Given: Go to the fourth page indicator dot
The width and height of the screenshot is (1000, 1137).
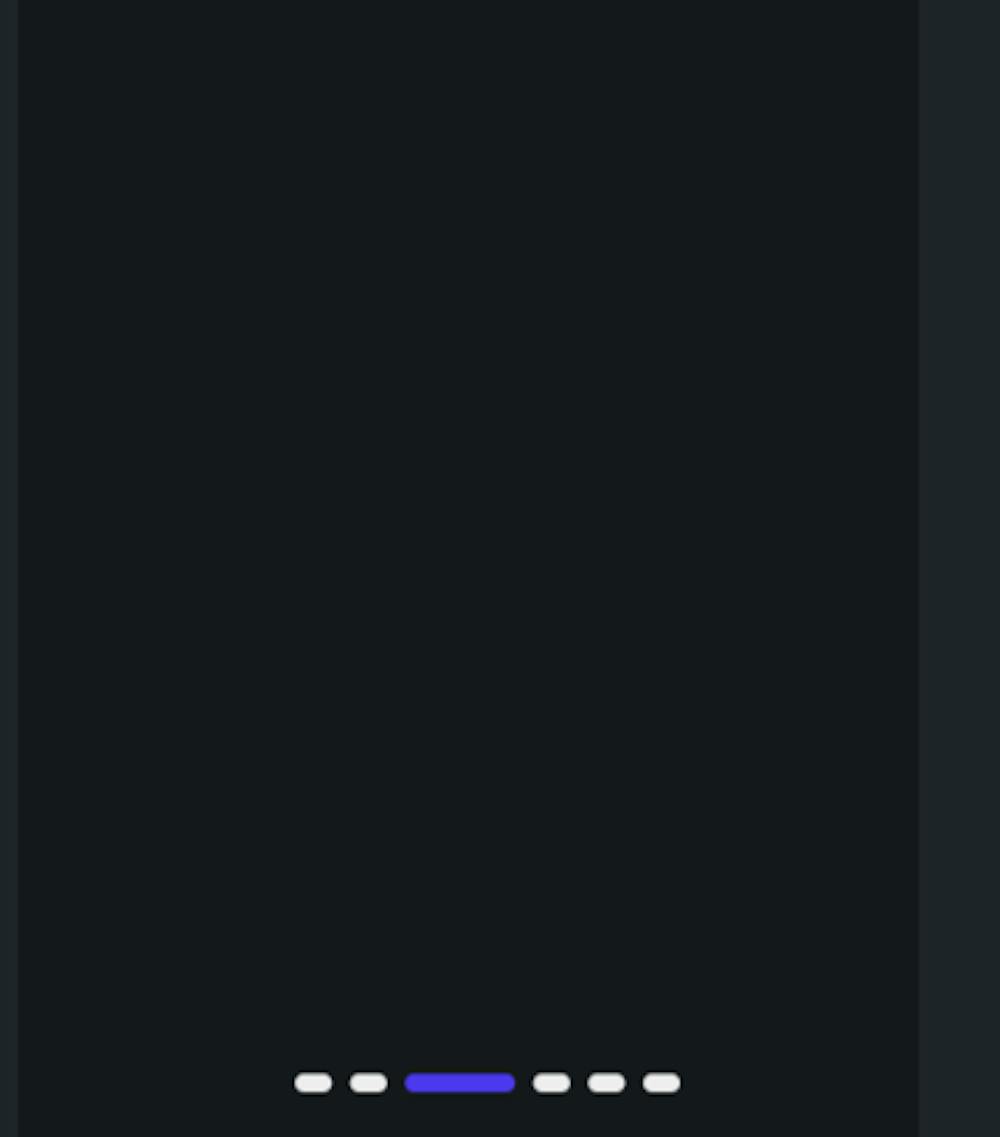Looking at the screenshot, I should coord(551,1083).
